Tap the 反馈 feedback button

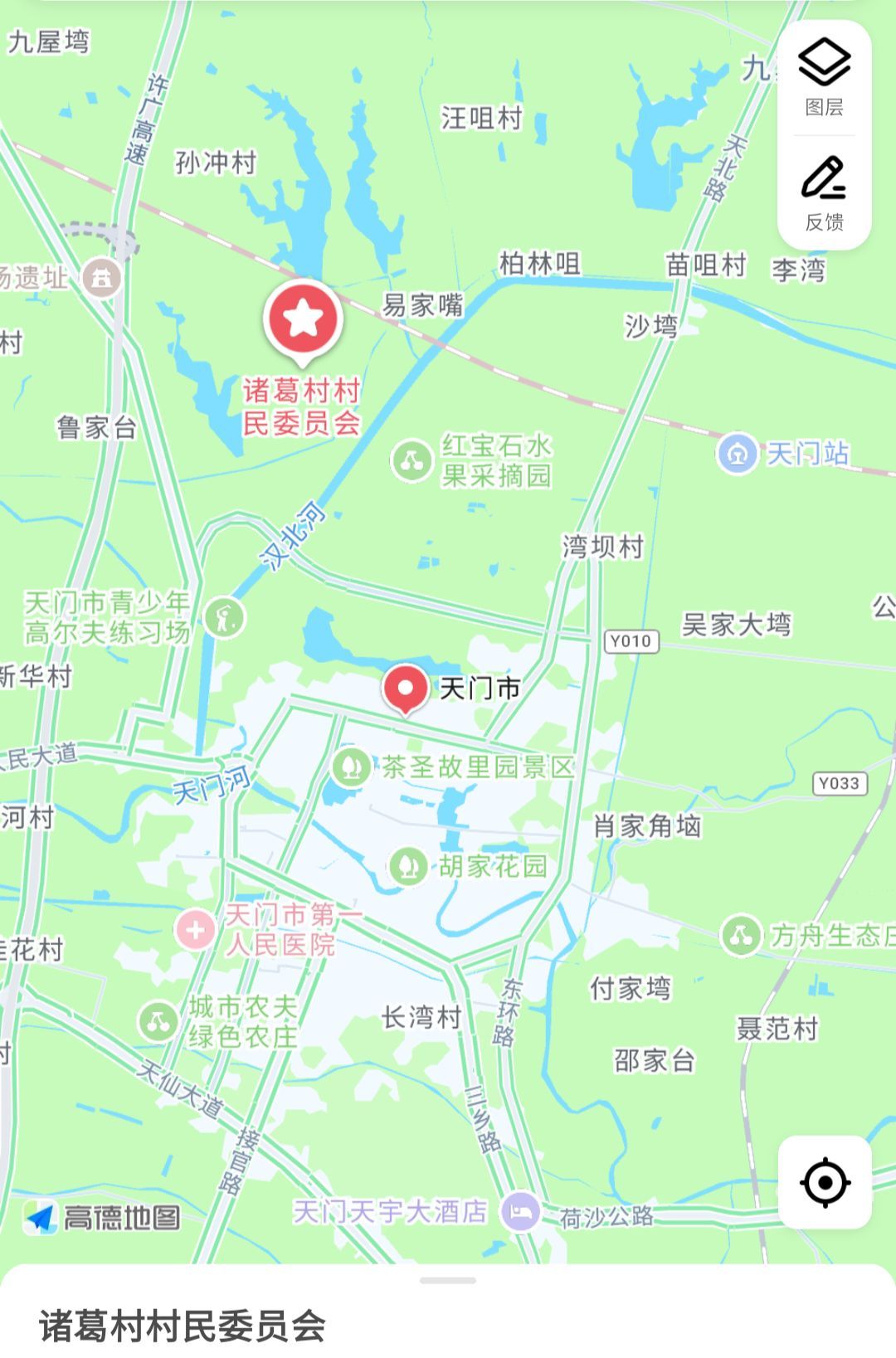[x=824, y=192]
